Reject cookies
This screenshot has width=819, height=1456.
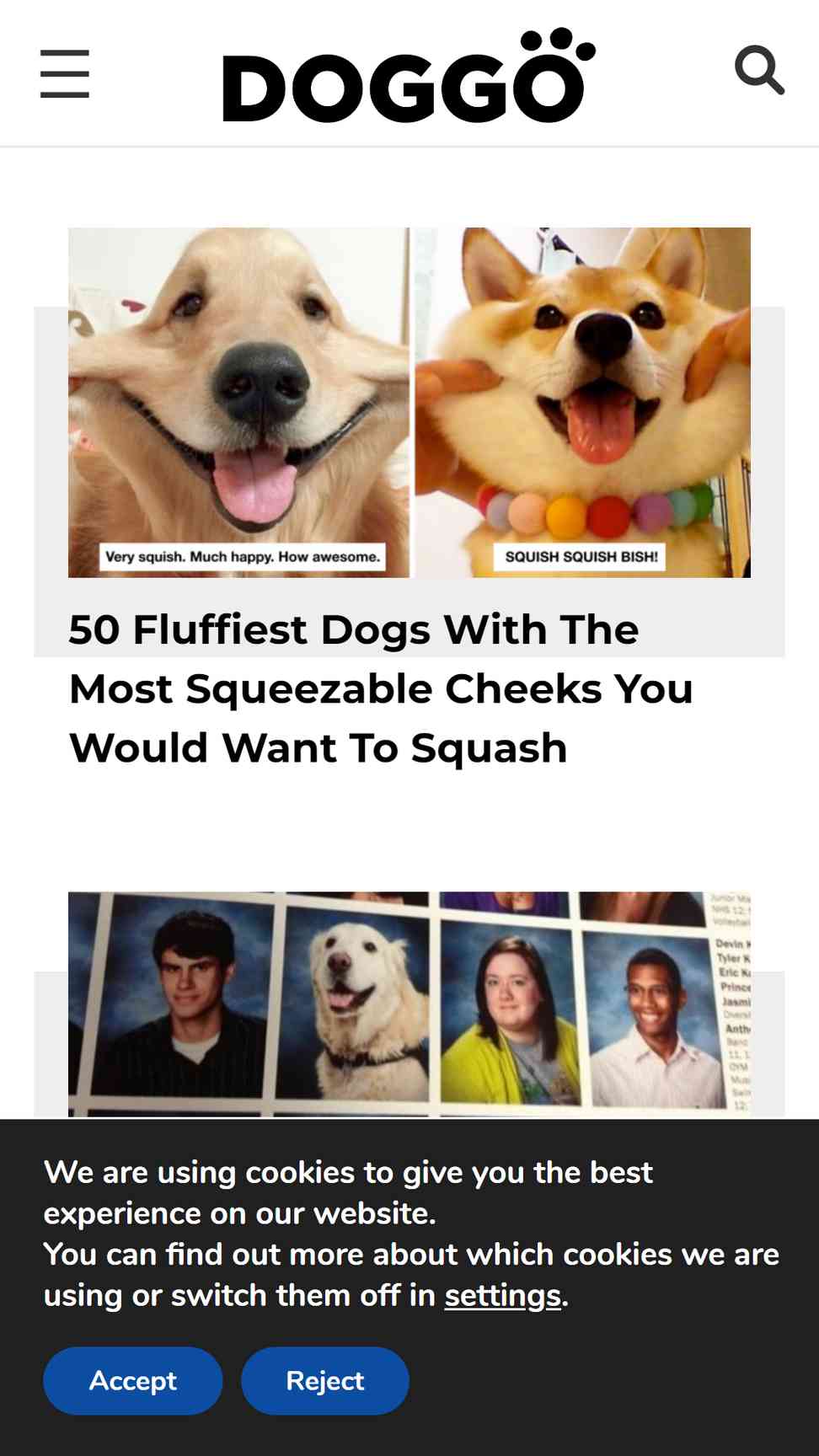[325, 1381]
